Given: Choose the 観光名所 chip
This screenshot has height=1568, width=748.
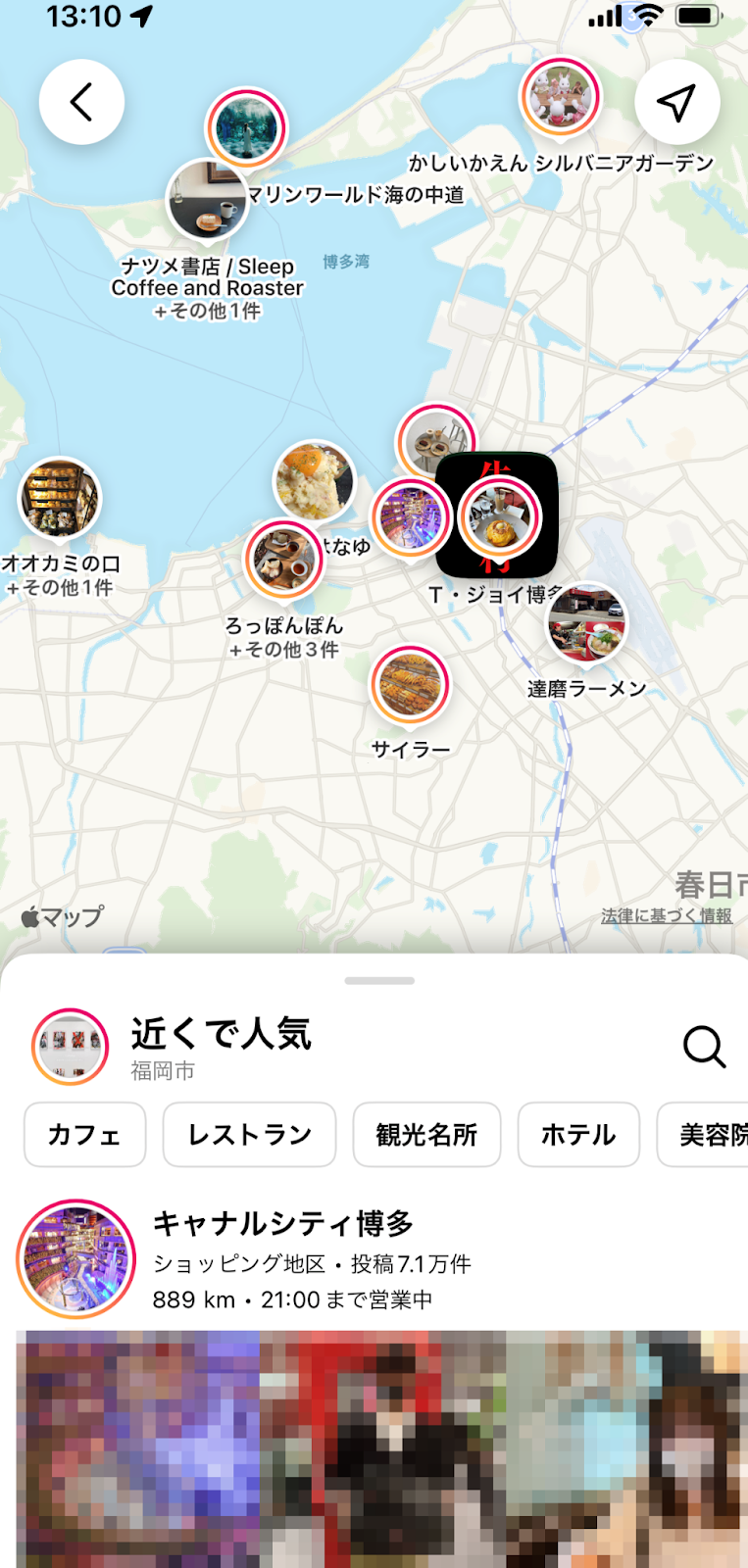Looking at the screenshot, I should pyautogui.click(x=426, y=1135).
